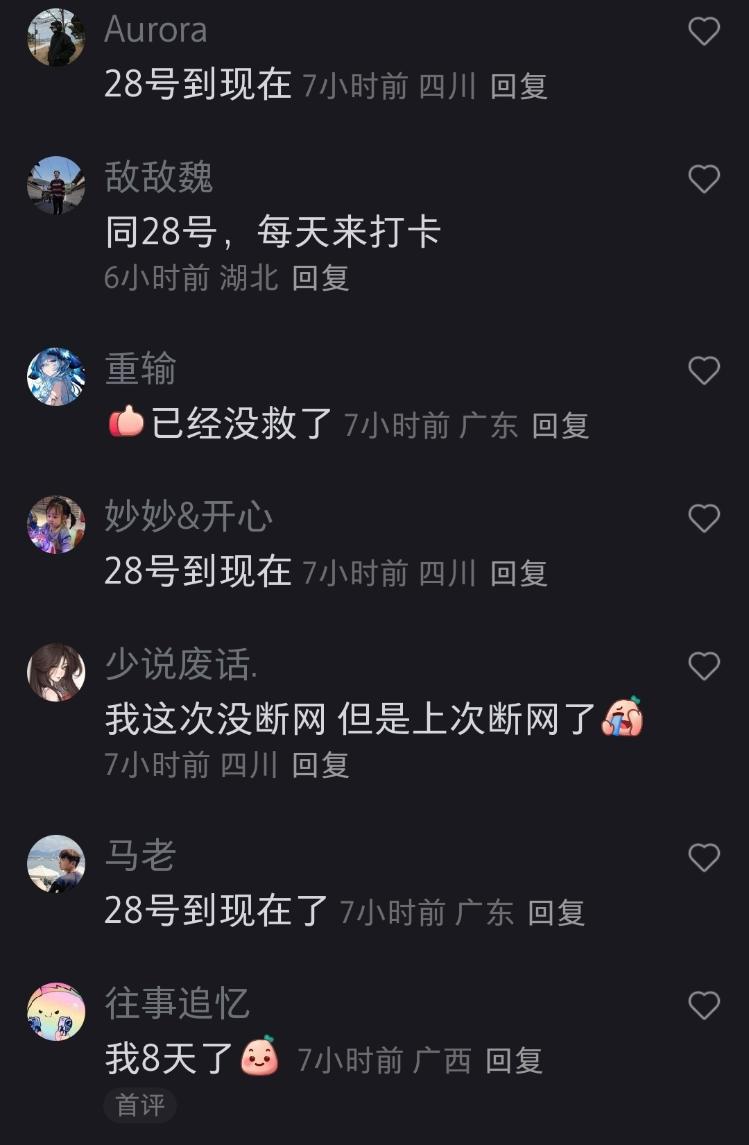749x1145 pixels.
Task: Reply to 妙妙&开心's comment
Action: (519, 573)
